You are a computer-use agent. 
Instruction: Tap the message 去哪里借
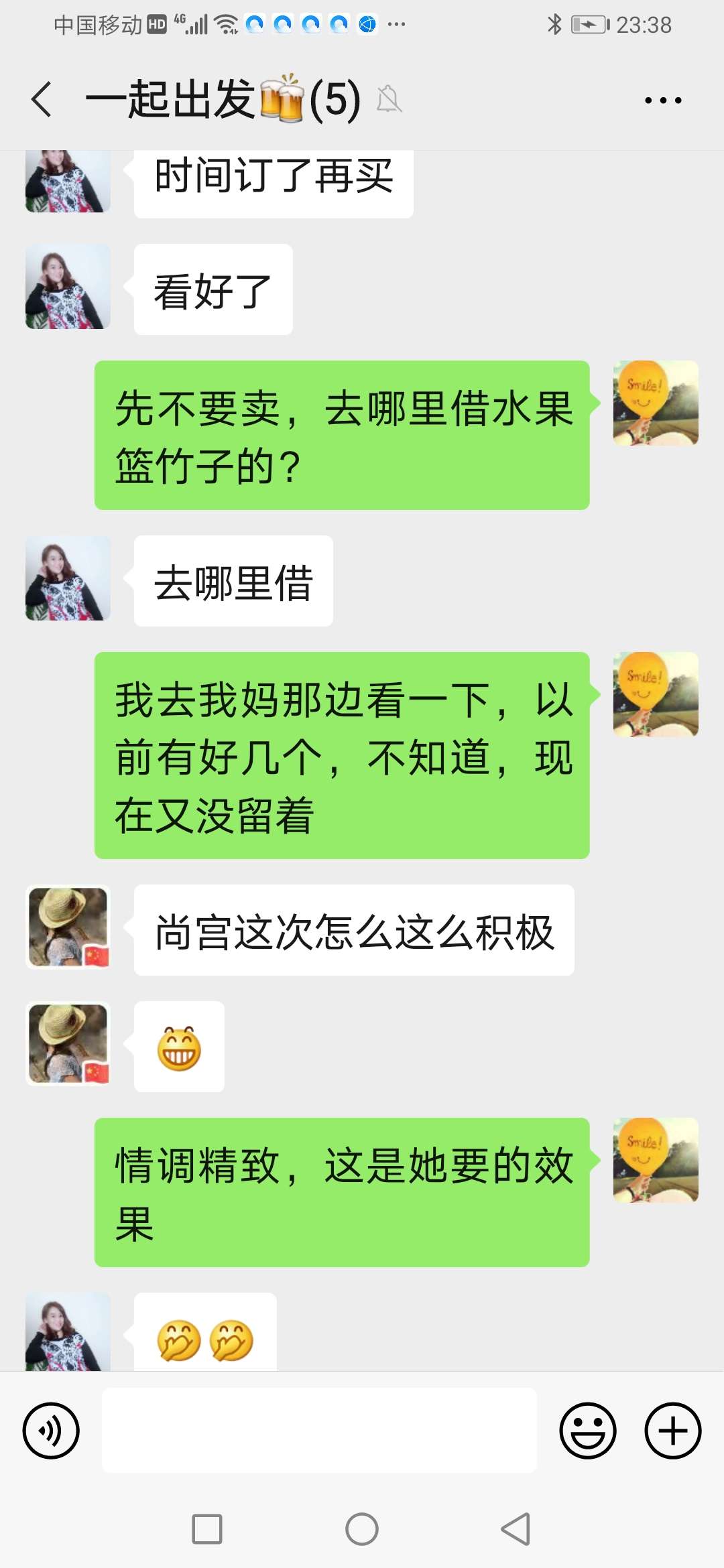click(x=233, y=582)
